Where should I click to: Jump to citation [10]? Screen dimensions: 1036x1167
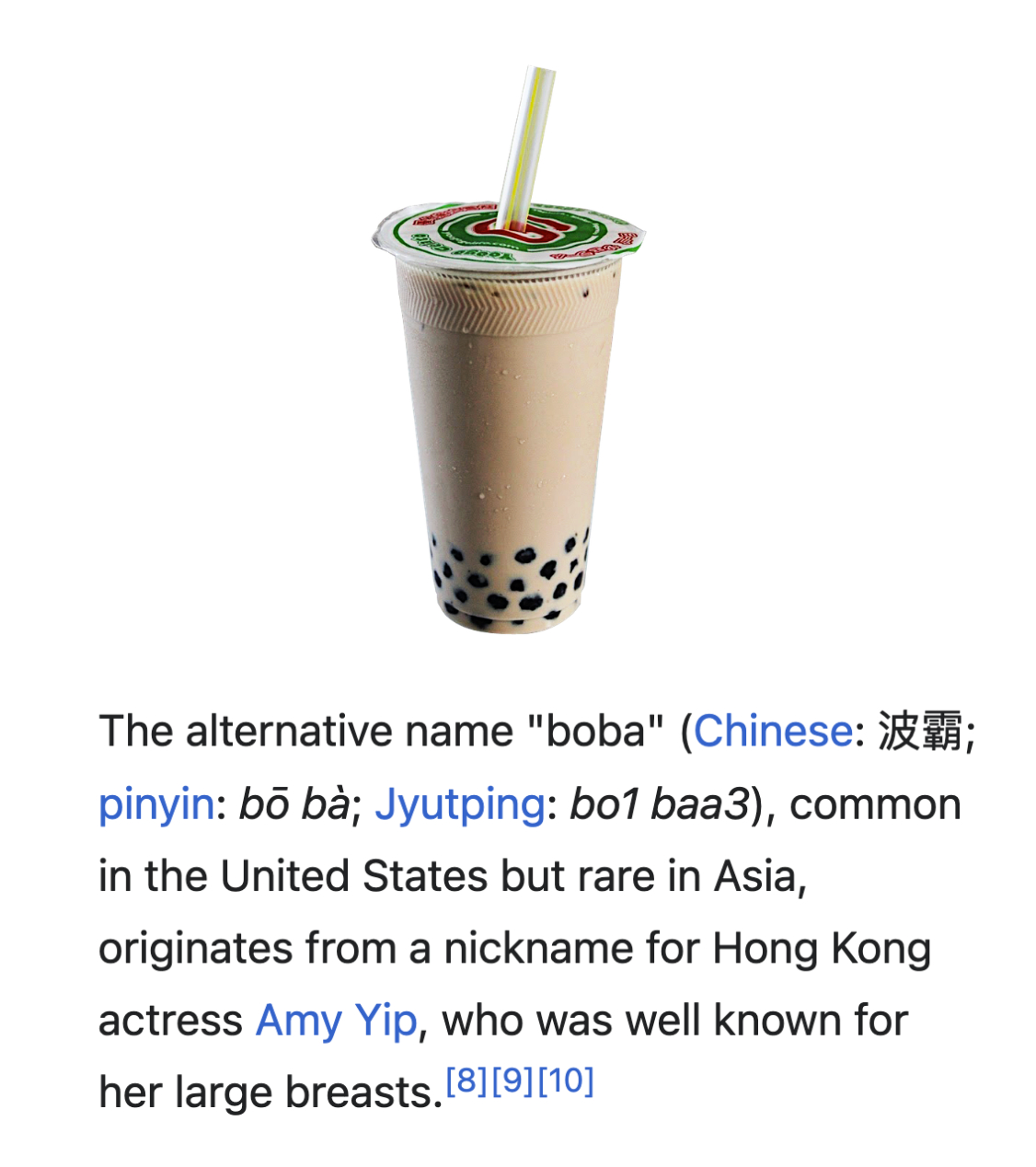coord(566,1080)
